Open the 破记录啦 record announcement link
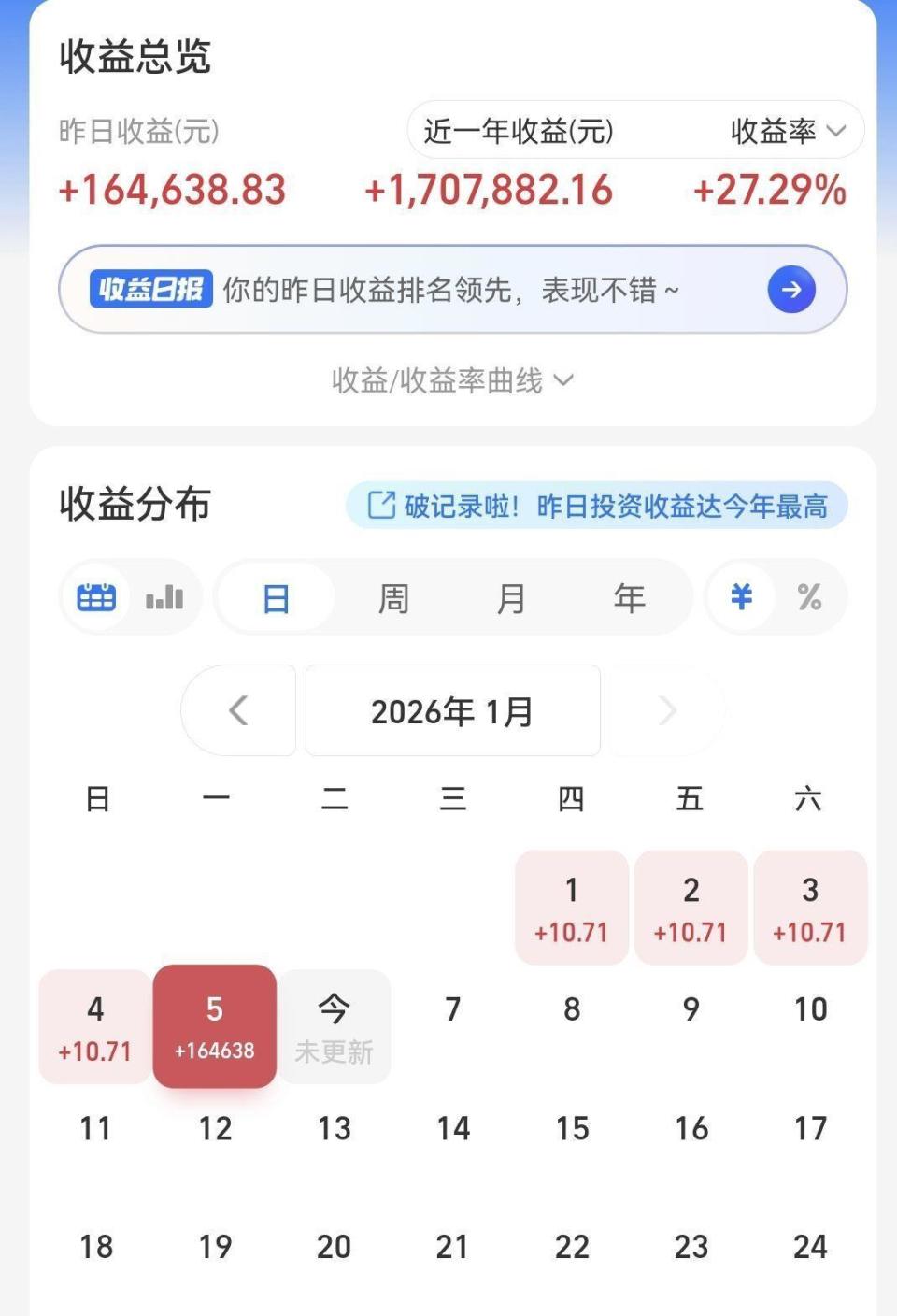Image resolution: width=897 pixels, height=1316 pixels. pyautogui.click(x=598, y=505)
